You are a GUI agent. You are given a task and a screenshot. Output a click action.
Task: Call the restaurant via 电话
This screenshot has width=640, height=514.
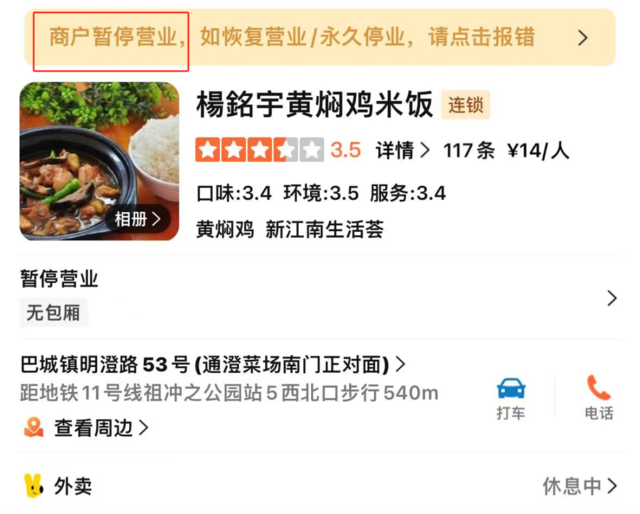click(599, 398)
